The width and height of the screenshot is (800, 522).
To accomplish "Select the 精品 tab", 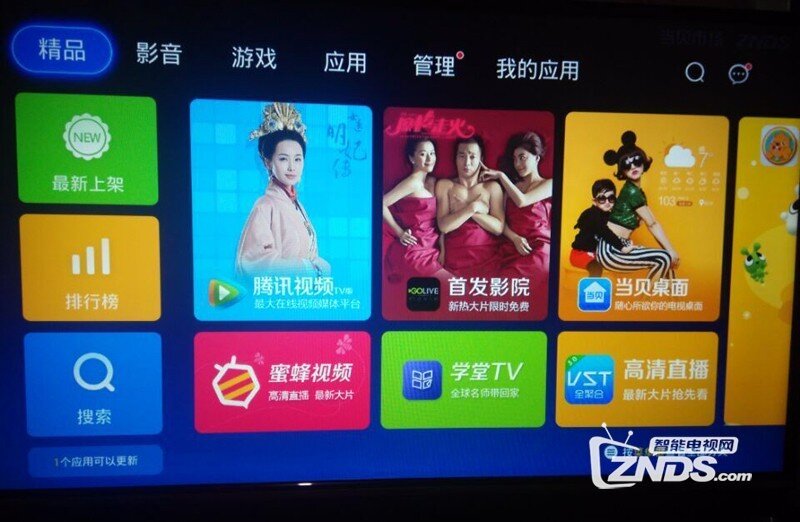I will tap(62, 51).
